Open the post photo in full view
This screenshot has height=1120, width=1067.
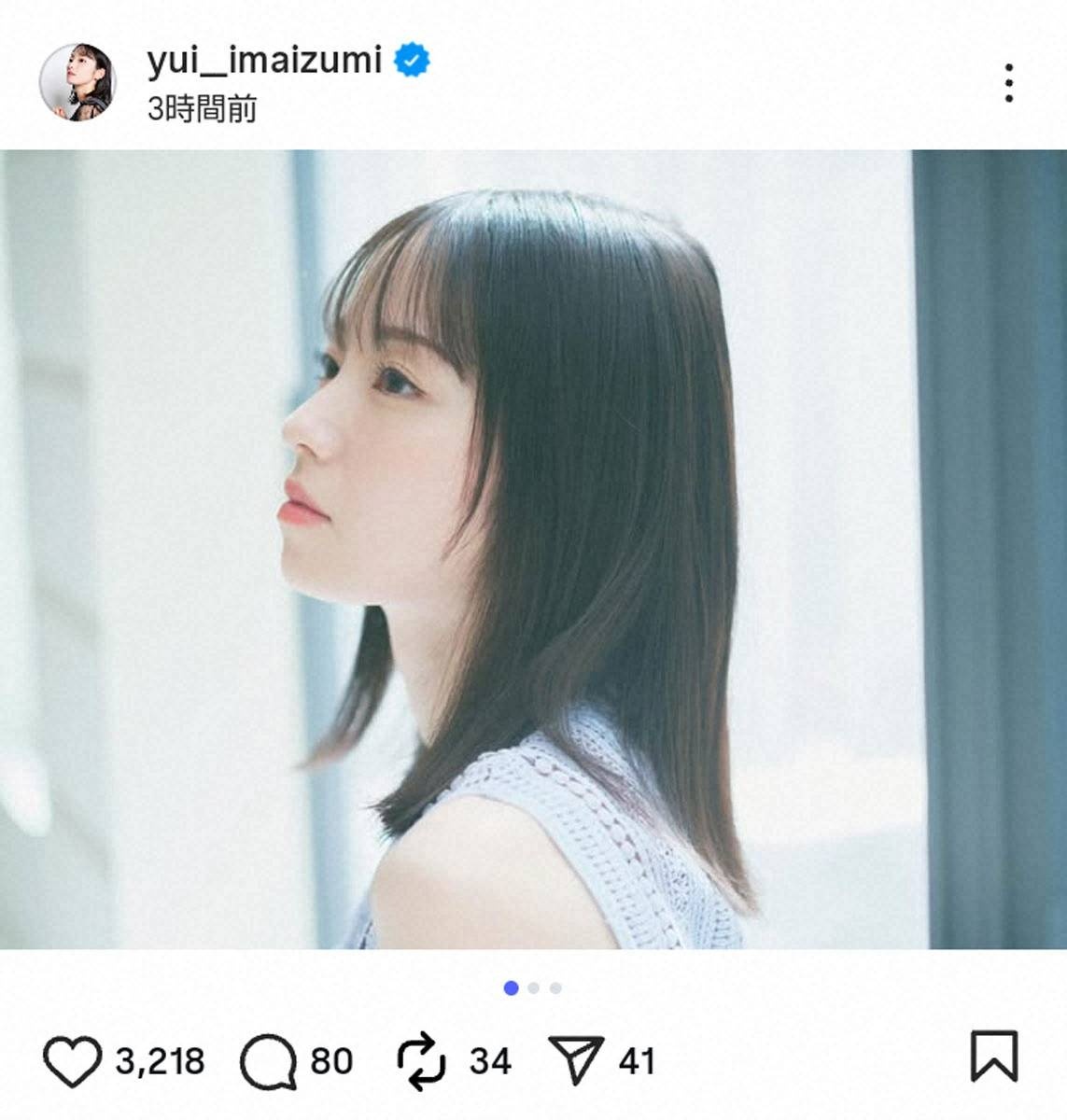point(533,549)
